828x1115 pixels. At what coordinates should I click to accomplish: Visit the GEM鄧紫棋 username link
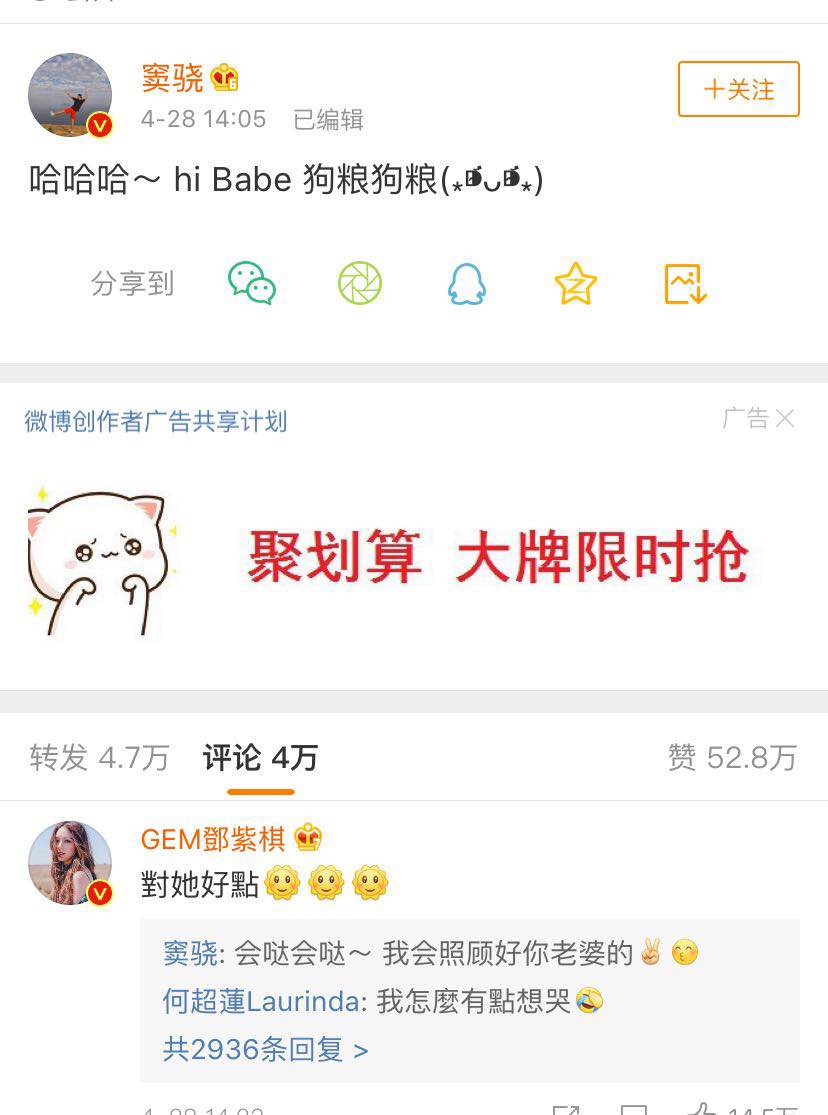tap(213, 839)
